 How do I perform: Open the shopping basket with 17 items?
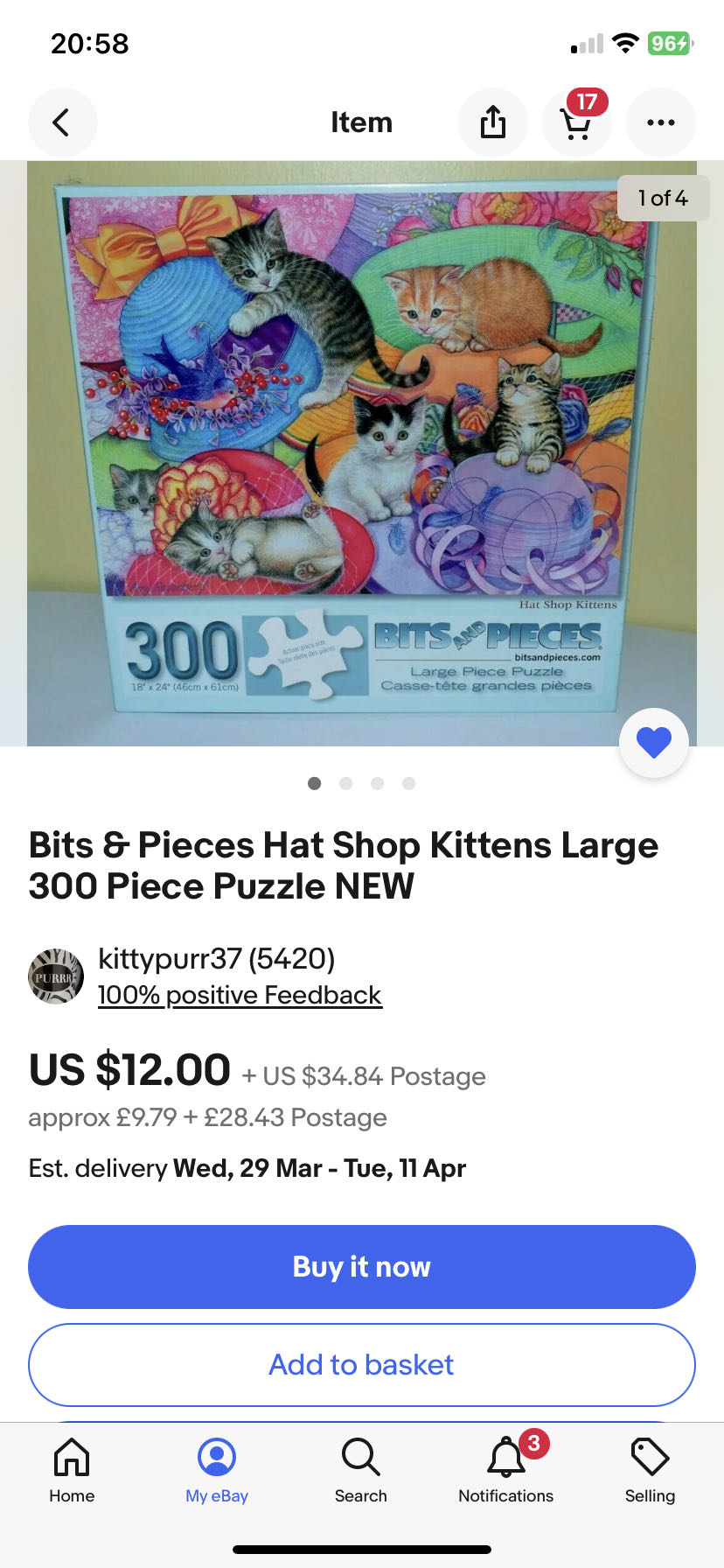pyautogui.click(x=576, y=123)
